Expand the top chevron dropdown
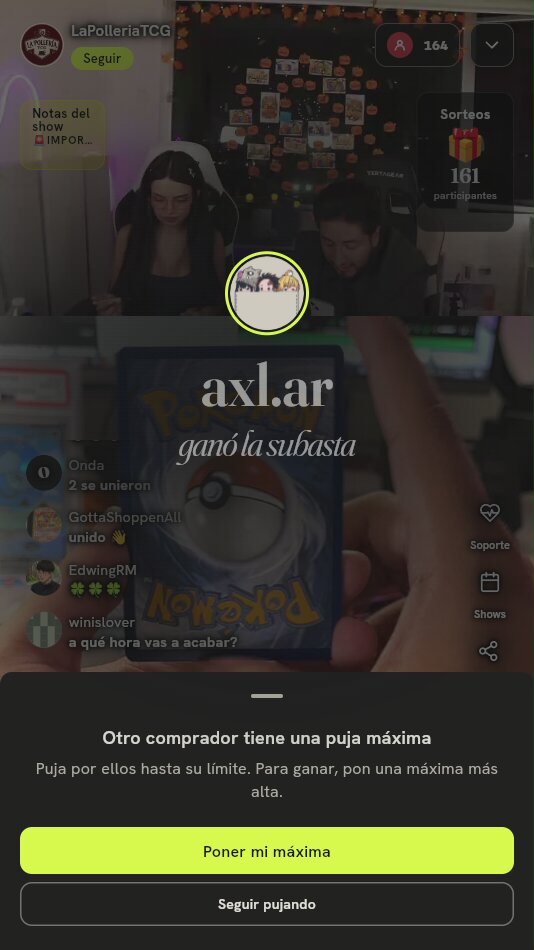The width and height of the screenshot is (534, 950). tap(492, 45)
